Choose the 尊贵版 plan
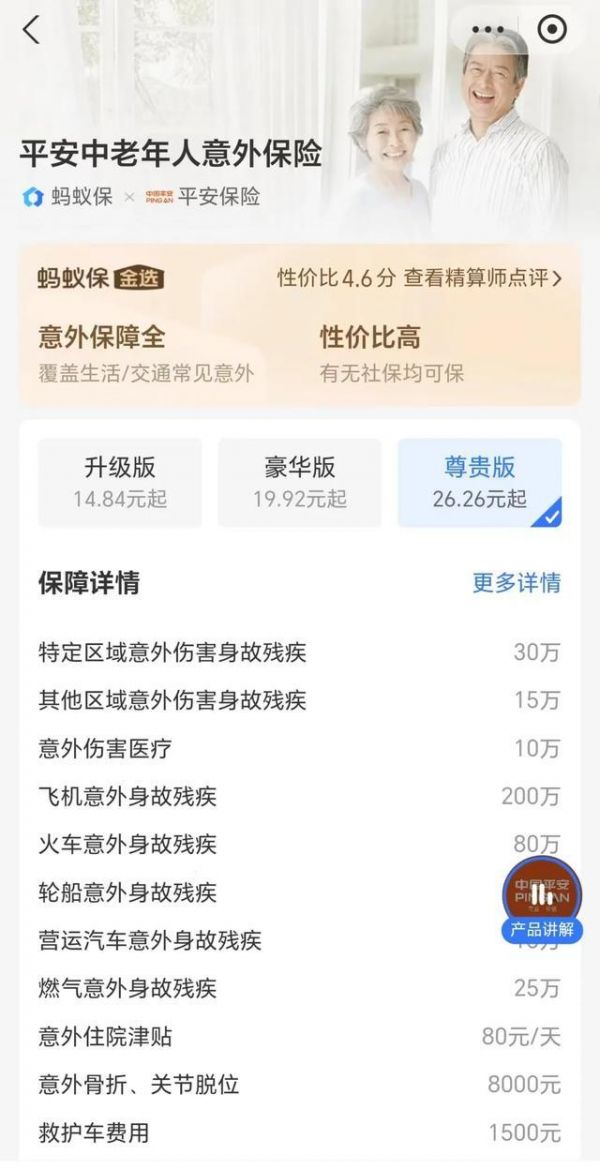Viewport: 600px width, 1169px height. click(x=480, y=482)
